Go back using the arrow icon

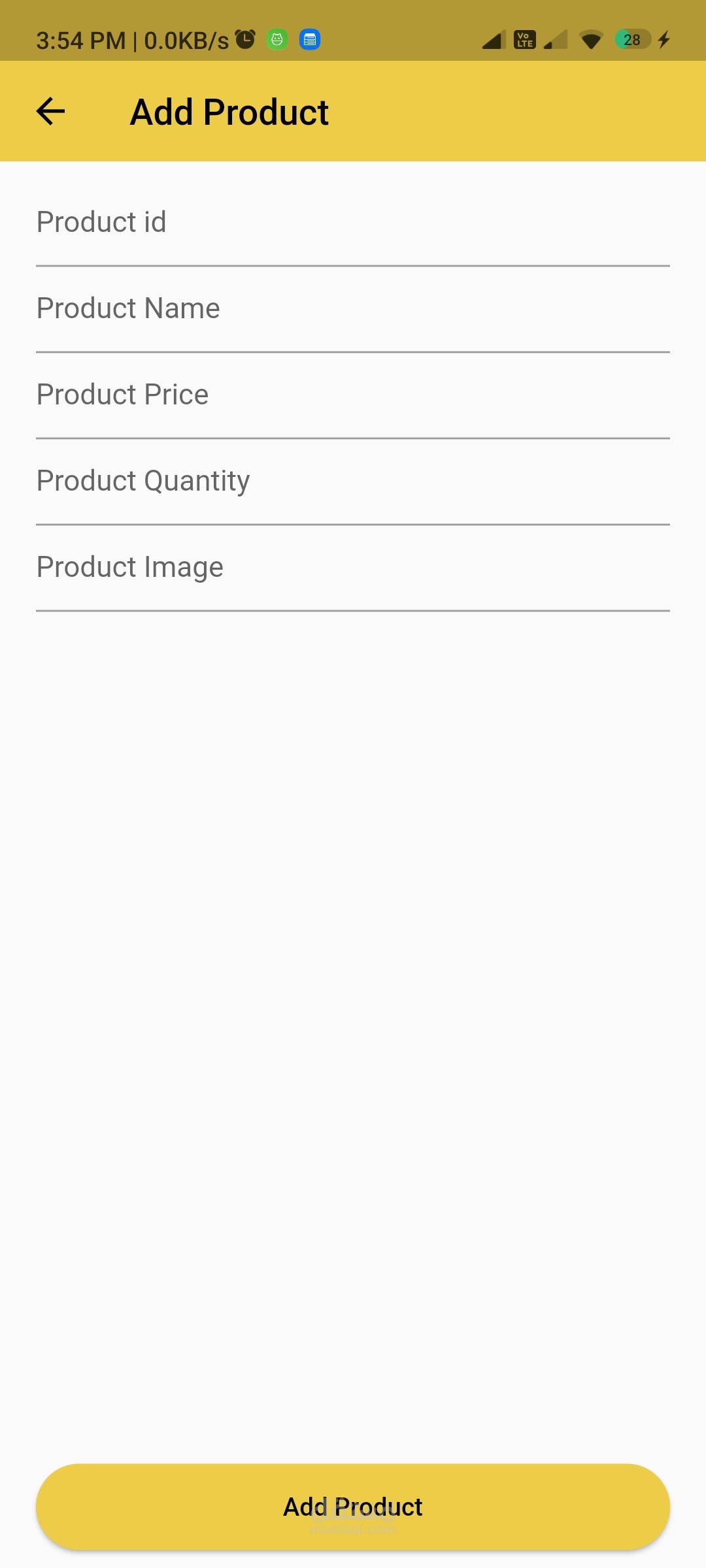coord(50,112)
